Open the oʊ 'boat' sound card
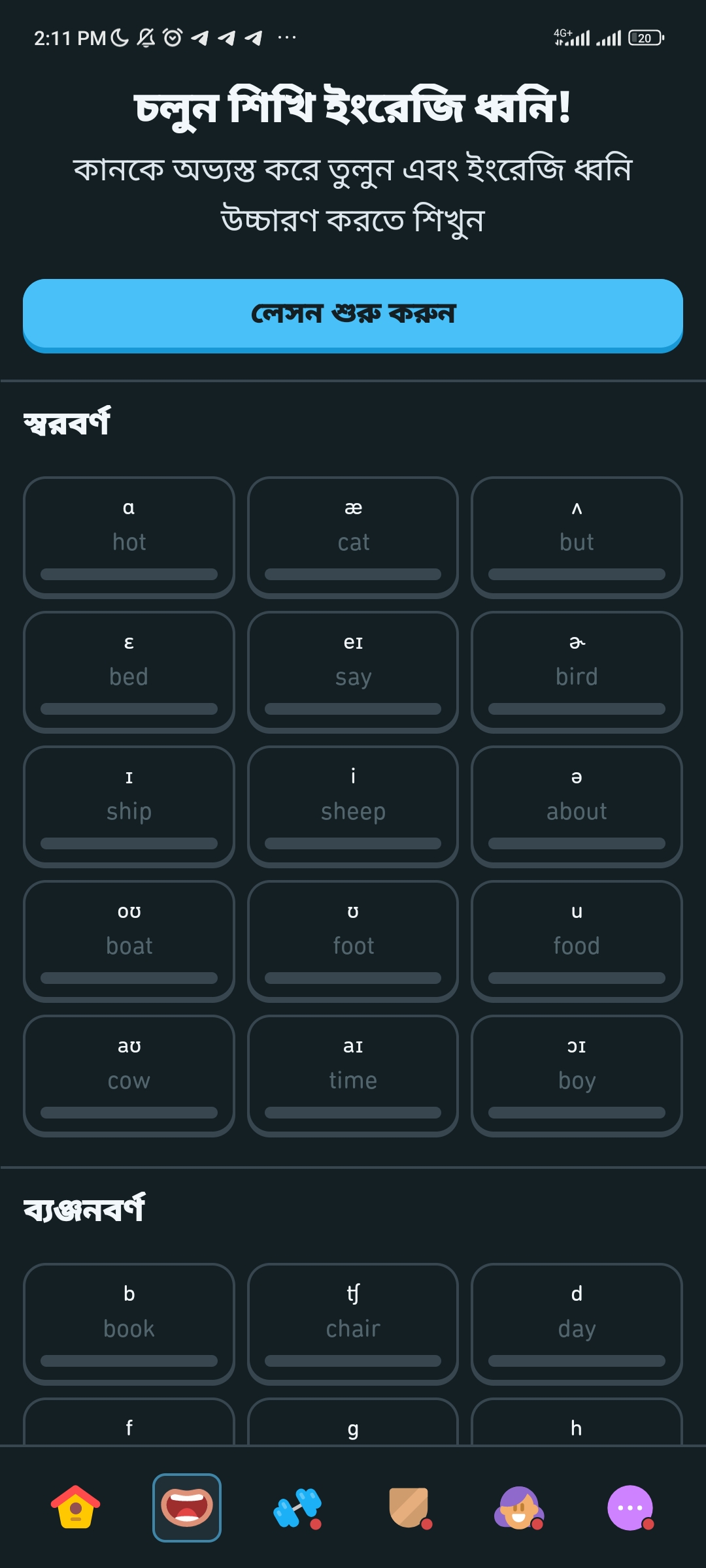This screenshot has width=706, height=1568. [x=129, y=941]
